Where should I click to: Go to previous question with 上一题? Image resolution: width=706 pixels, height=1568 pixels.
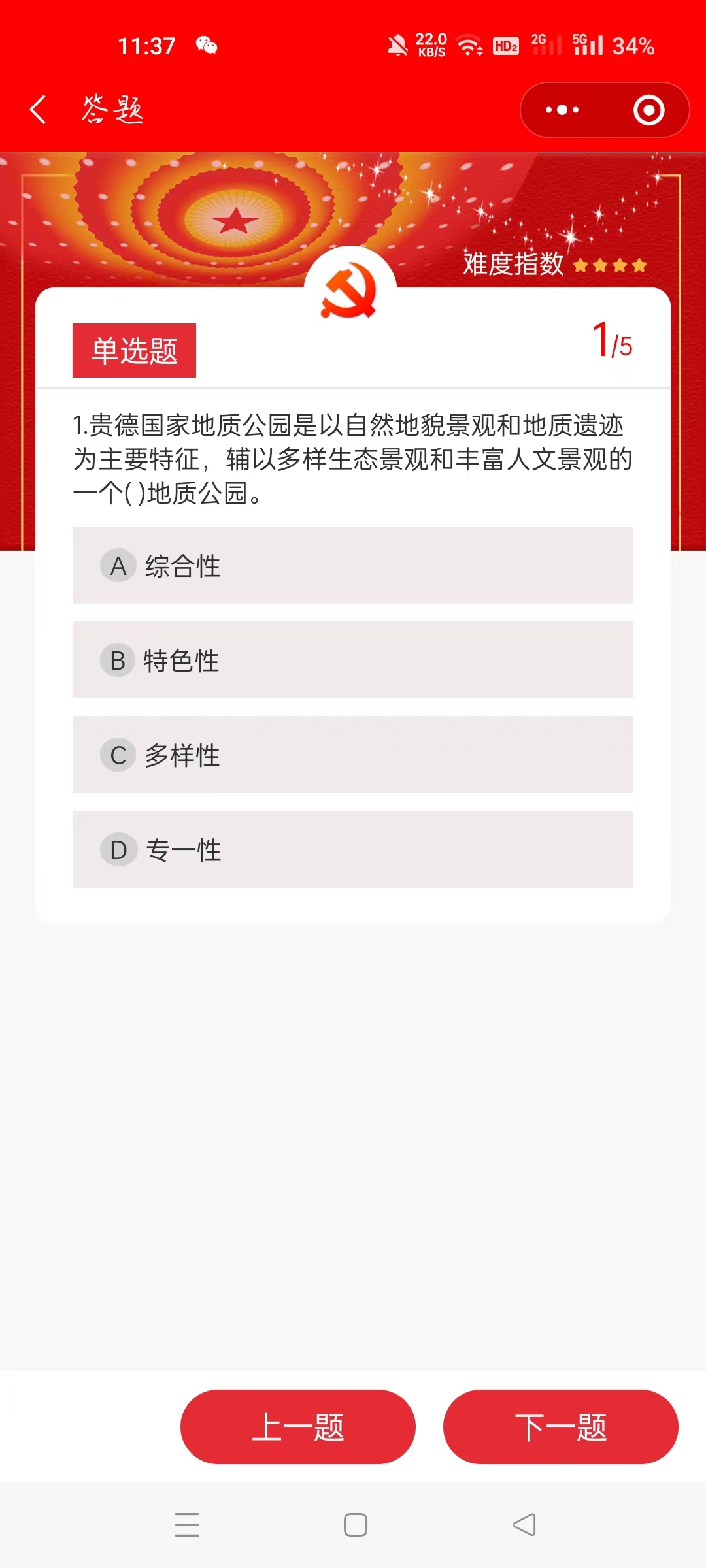[x=298, y=1427]
